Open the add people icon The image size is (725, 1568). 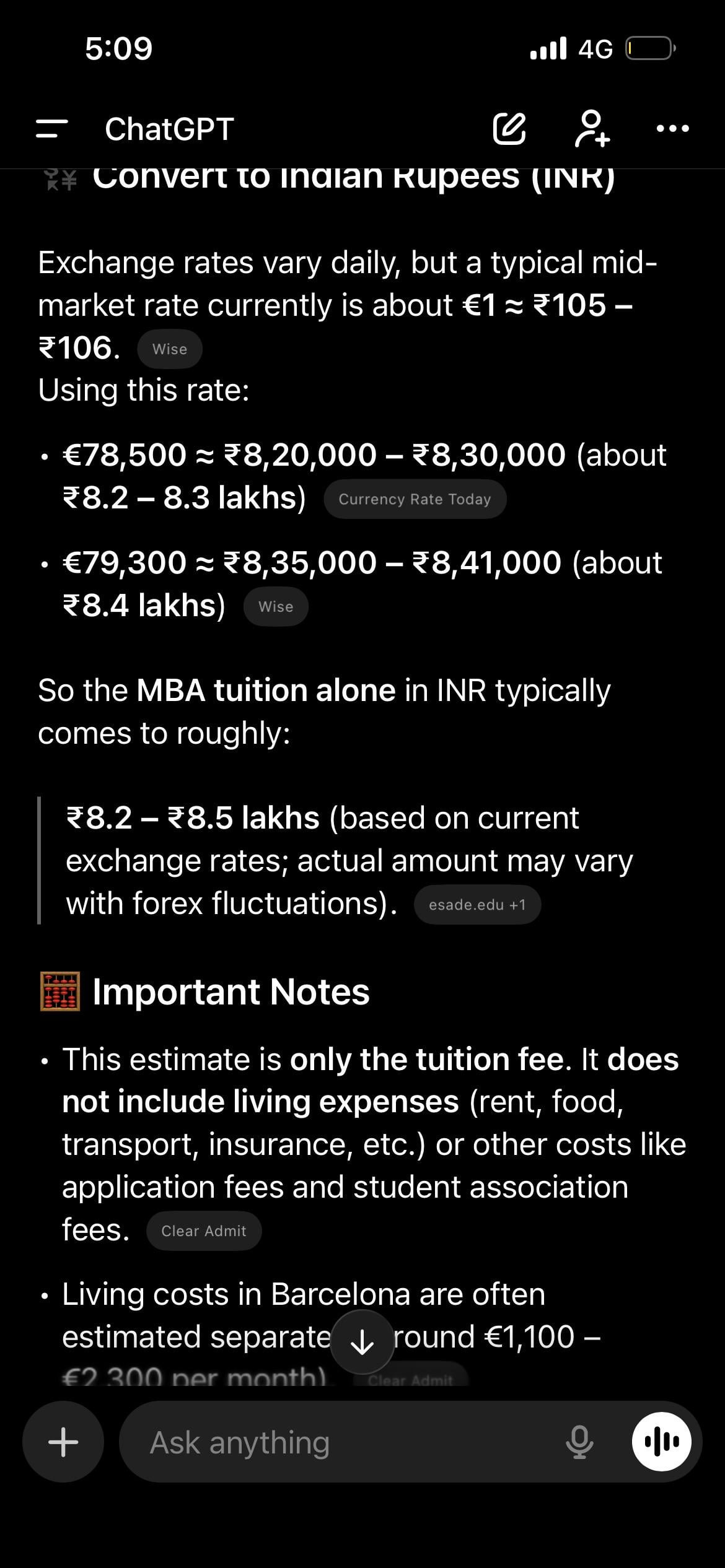coord(592,129)
